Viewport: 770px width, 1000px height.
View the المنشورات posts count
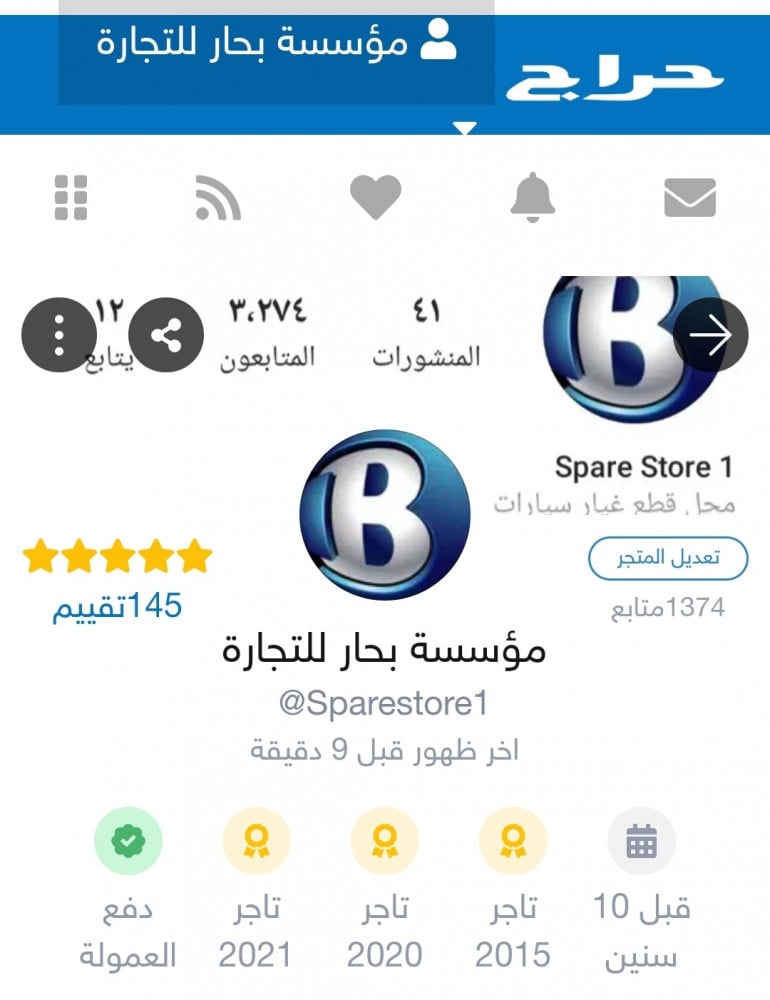point(427,335)
